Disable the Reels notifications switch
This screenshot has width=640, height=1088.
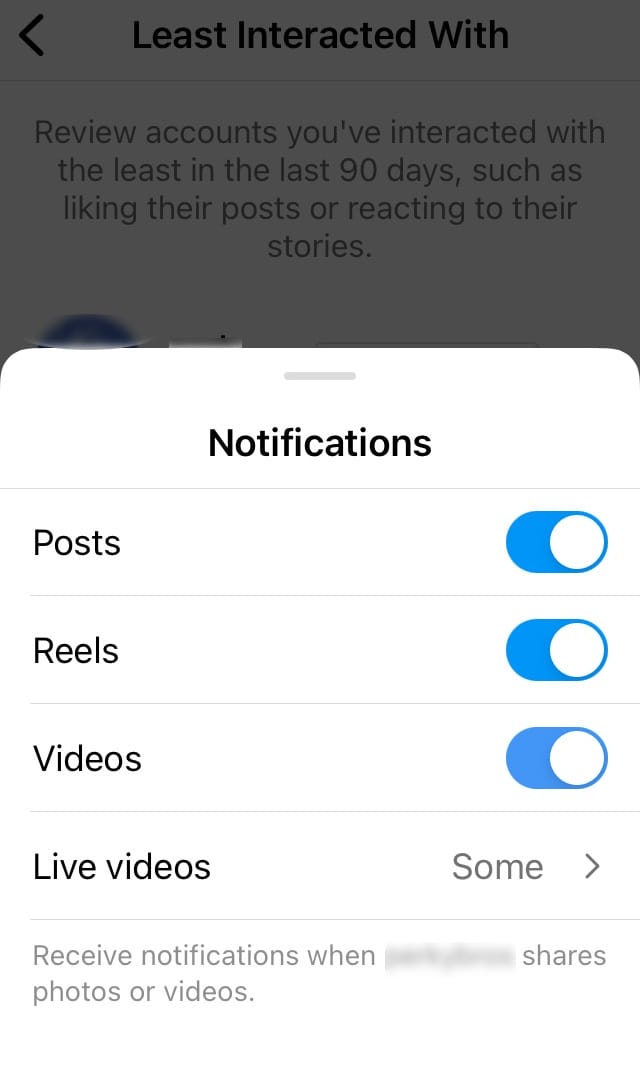click(557, 650)
